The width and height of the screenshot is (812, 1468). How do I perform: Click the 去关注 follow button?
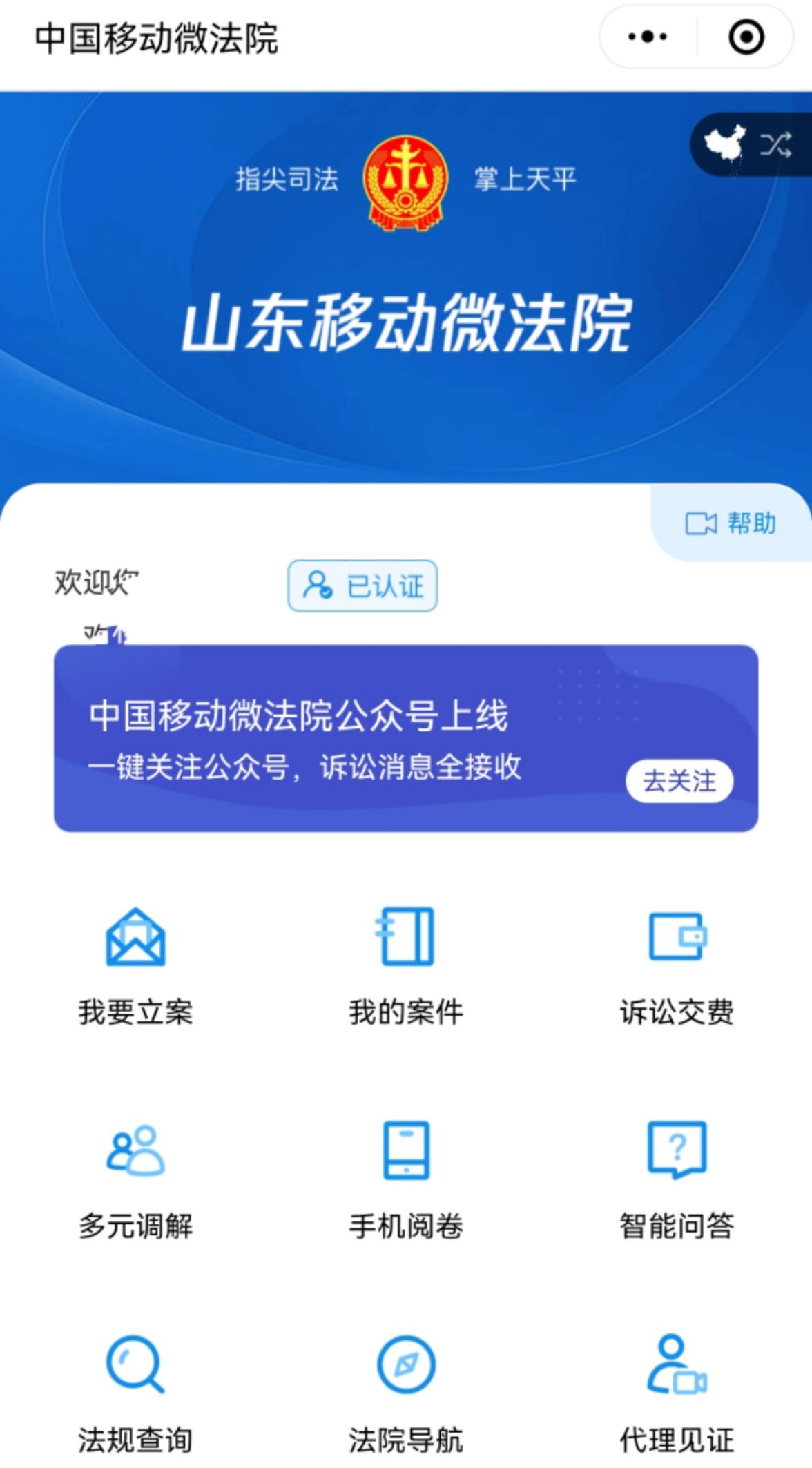pos(677,781)
